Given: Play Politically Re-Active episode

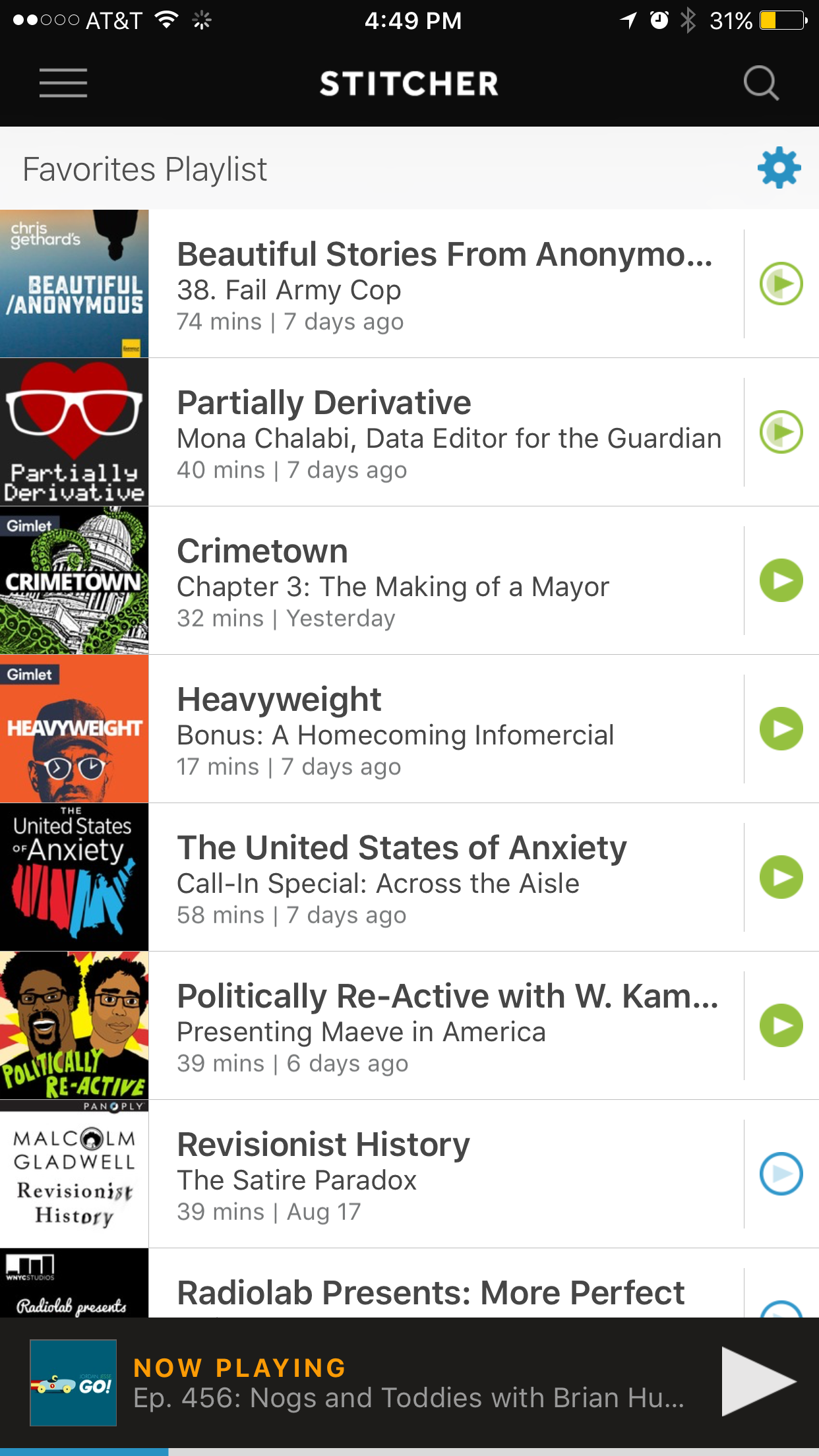Looking at the screenshot, I should 781,1026.
